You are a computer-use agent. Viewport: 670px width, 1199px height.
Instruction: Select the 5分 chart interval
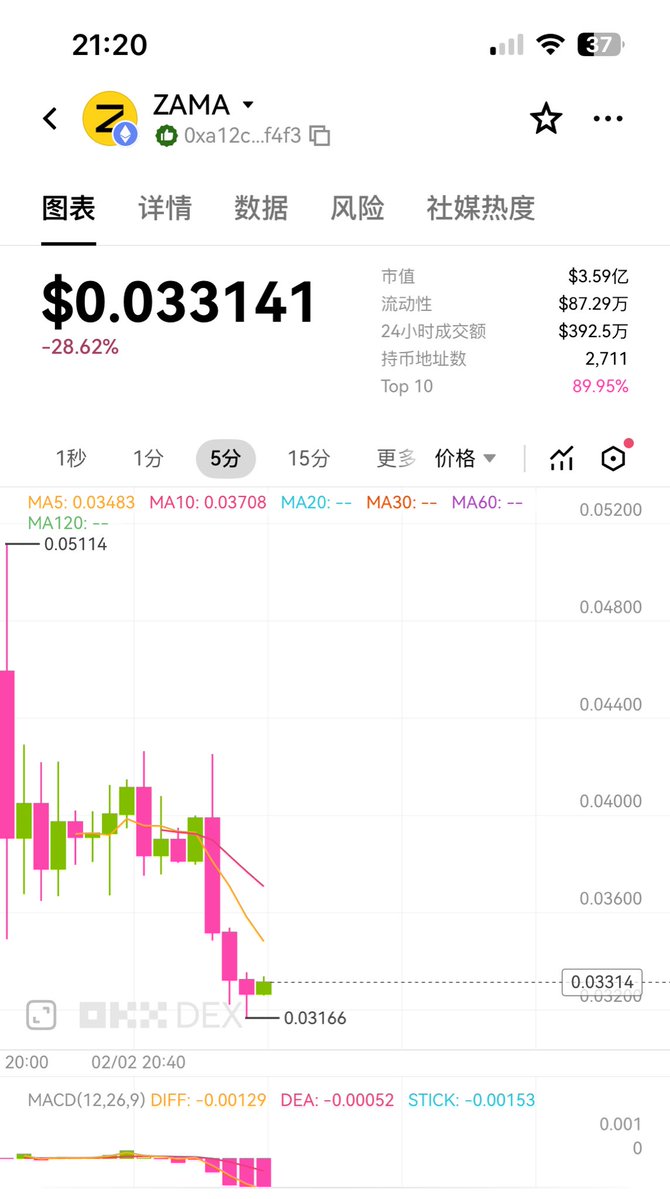225,458
